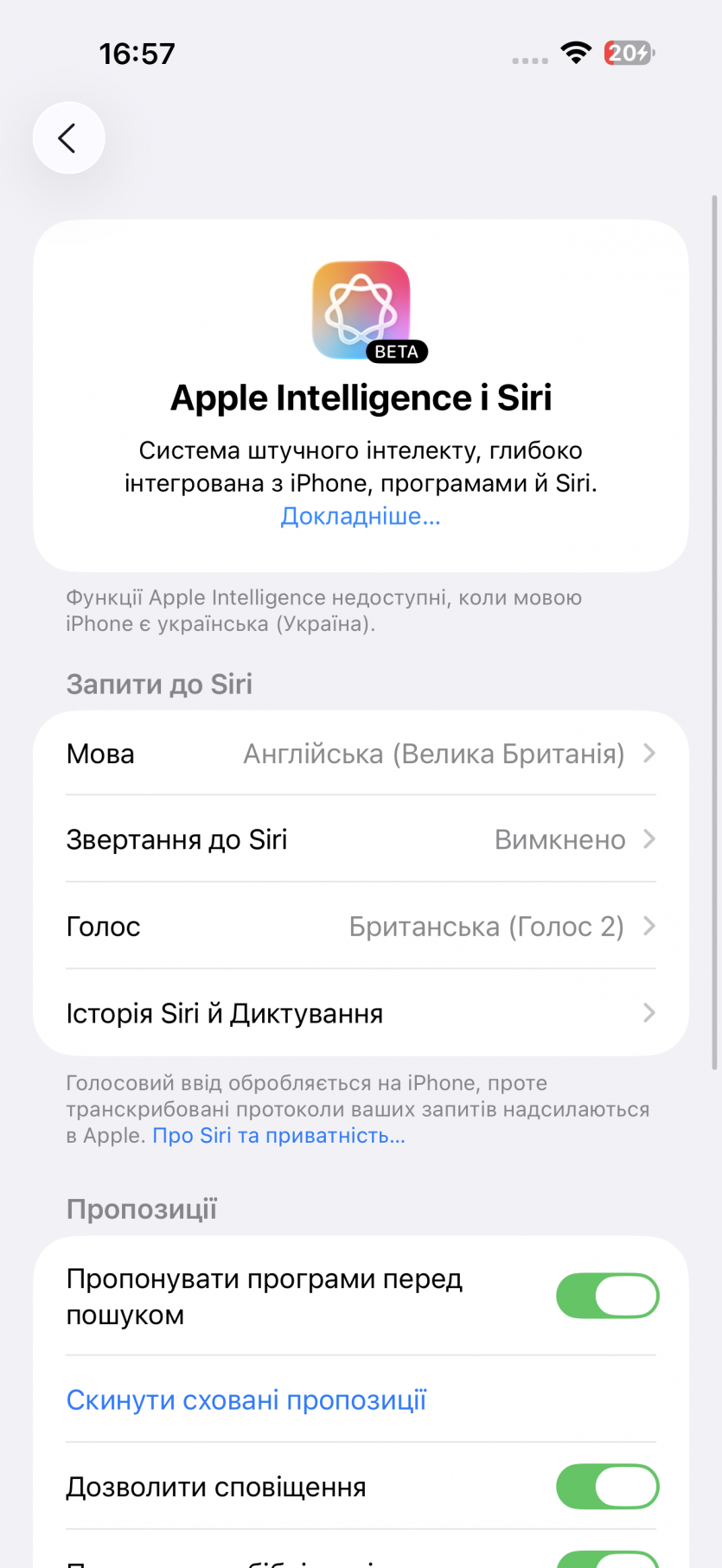The width and height of the screenshot is (722, 1568).
Task: Tap Скинути сховані пропозиції
Action: (x=246, y=1400)
